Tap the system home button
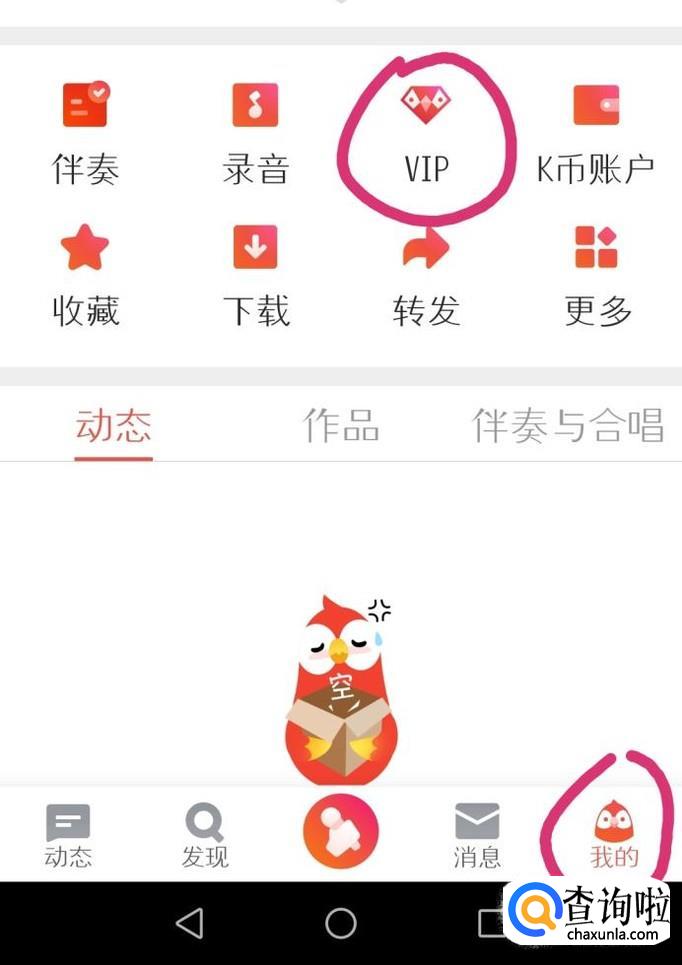The width and height of the screenshot is (682, 965). [x=341, y=922]
